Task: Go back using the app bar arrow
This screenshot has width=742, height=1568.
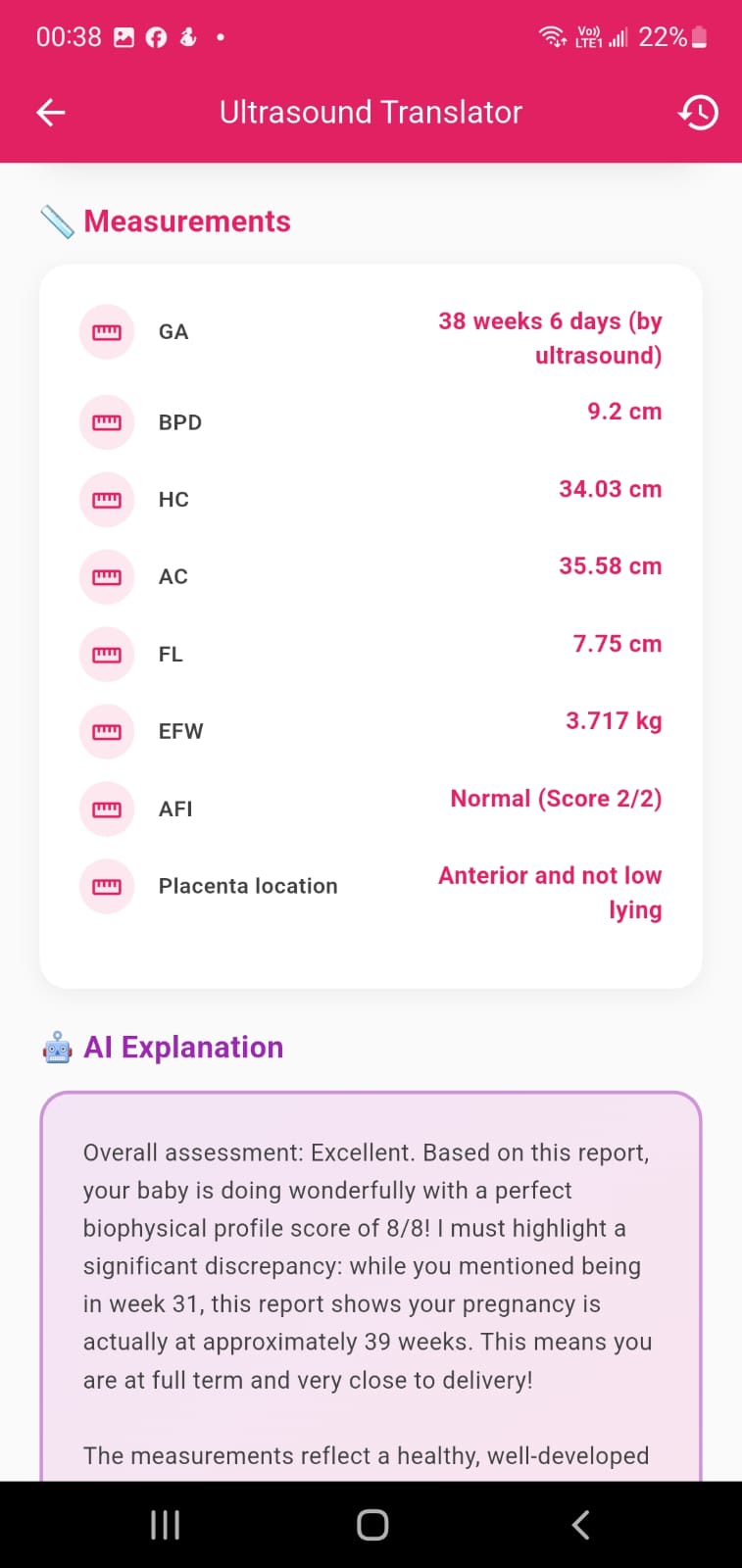Action: [51, 113]
